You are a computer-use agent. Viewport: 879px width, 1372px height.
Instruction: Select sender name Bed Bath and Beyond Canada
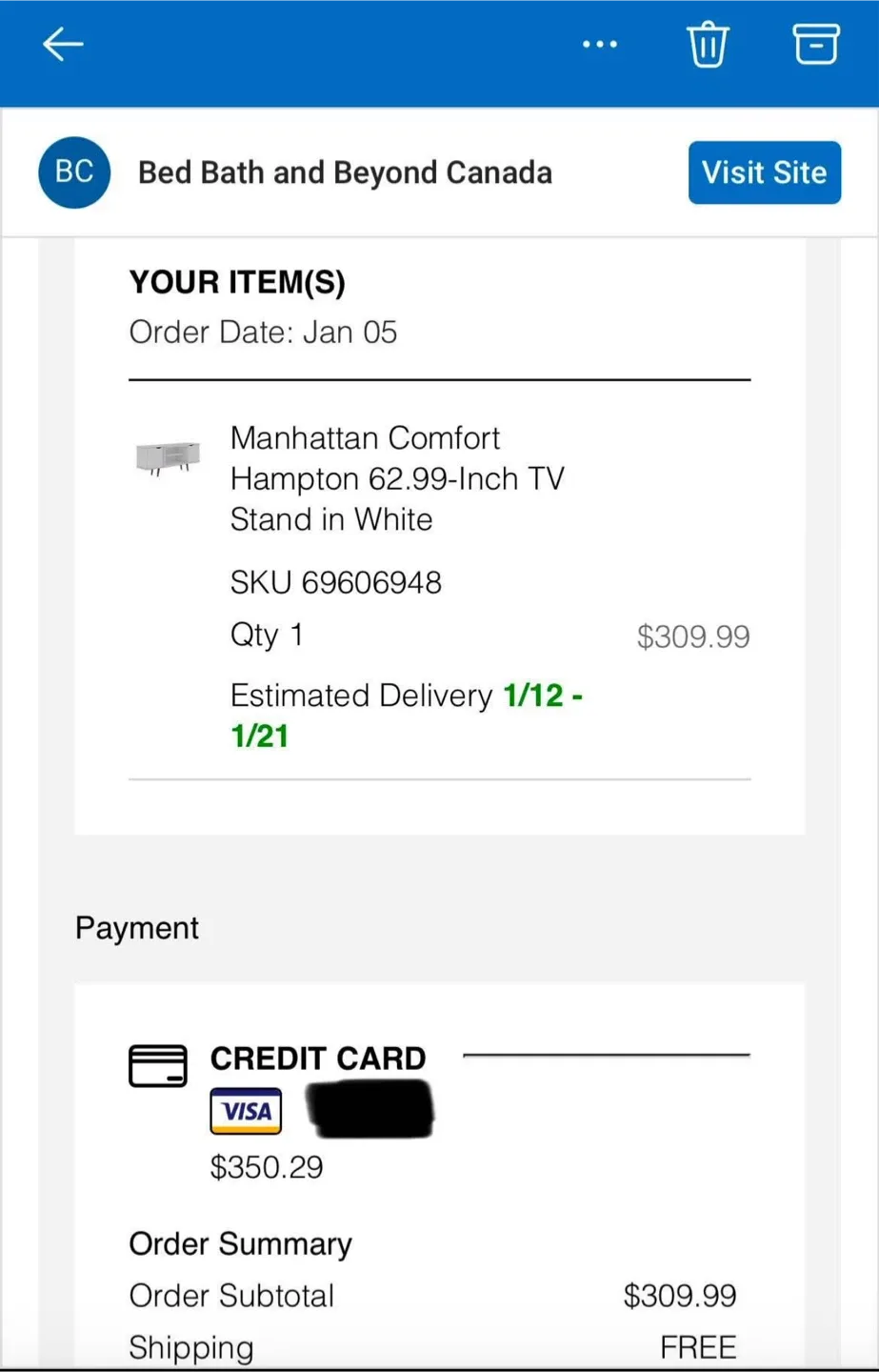point(345,172)
